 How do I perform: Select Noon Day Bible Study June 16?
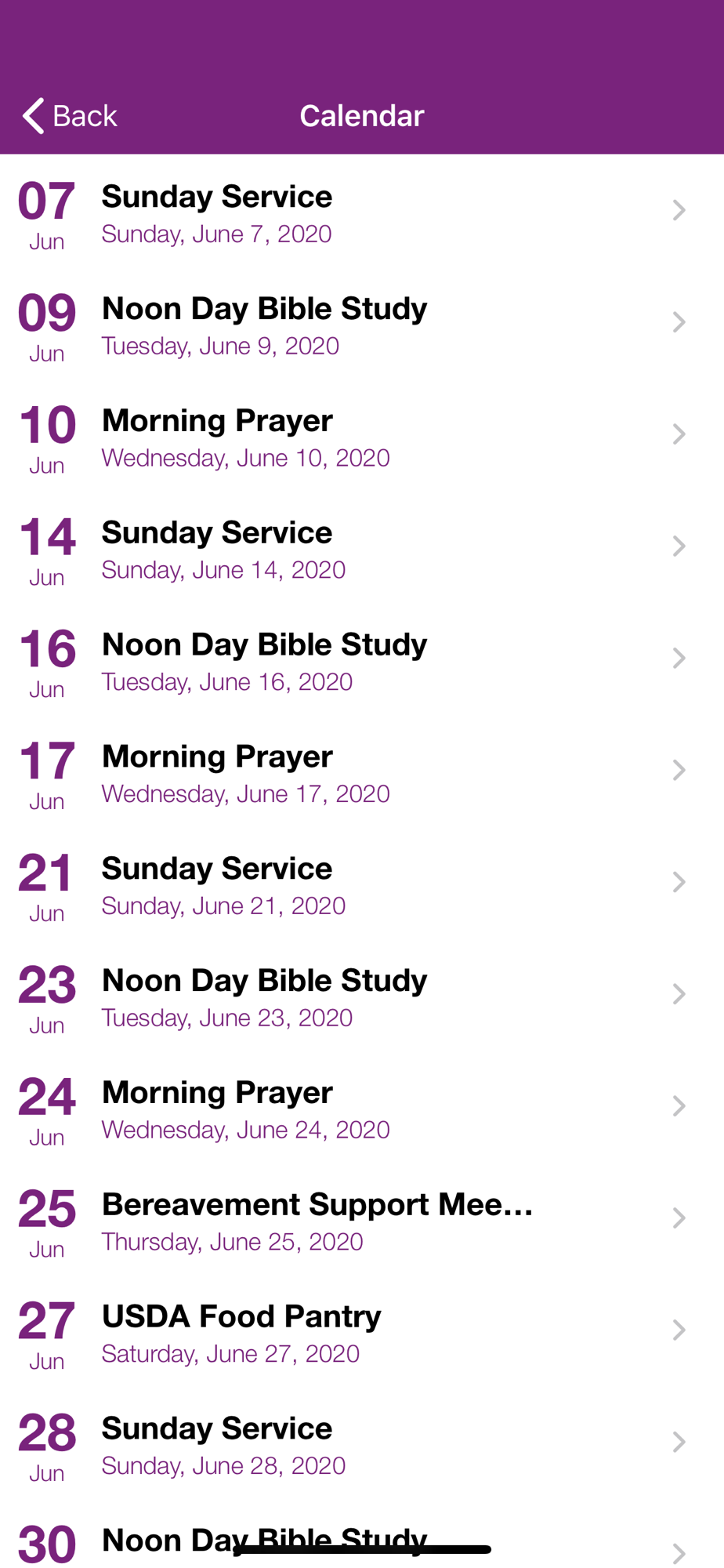coord(360,660)
